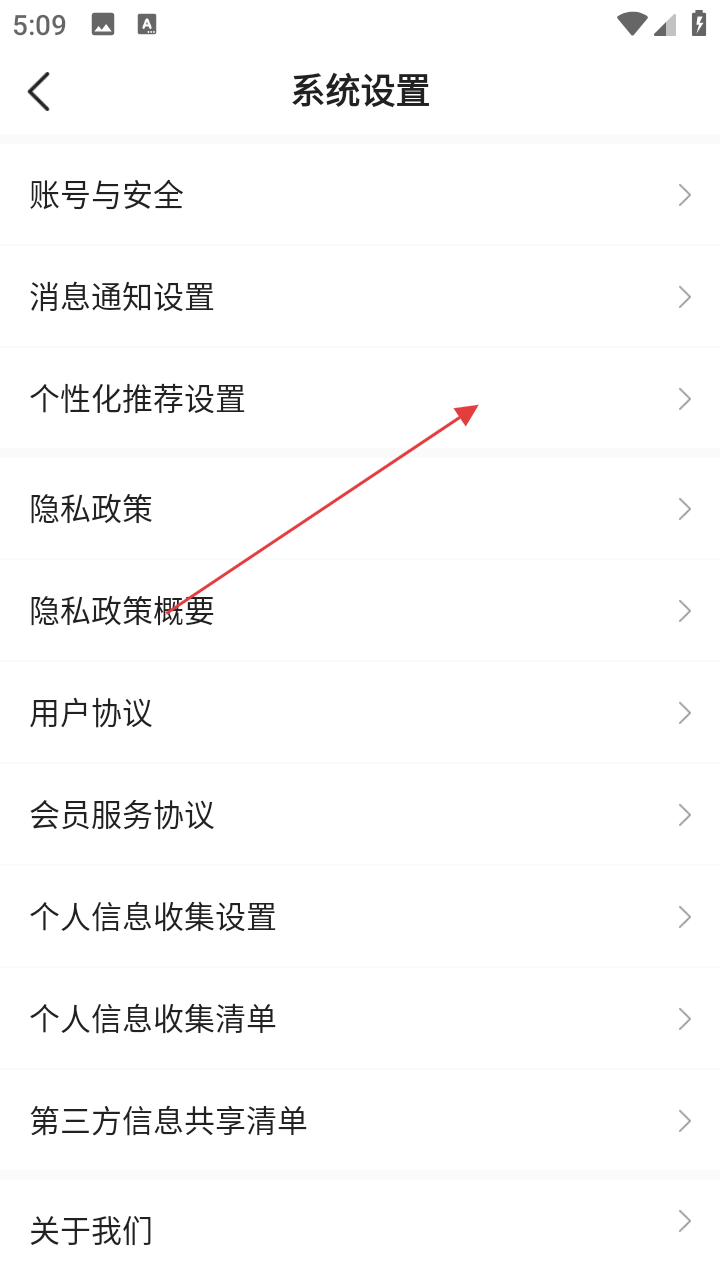The image size is (720, 1280).
Task: Go back from 系统设置 page
Action: [x=39, y=91]
